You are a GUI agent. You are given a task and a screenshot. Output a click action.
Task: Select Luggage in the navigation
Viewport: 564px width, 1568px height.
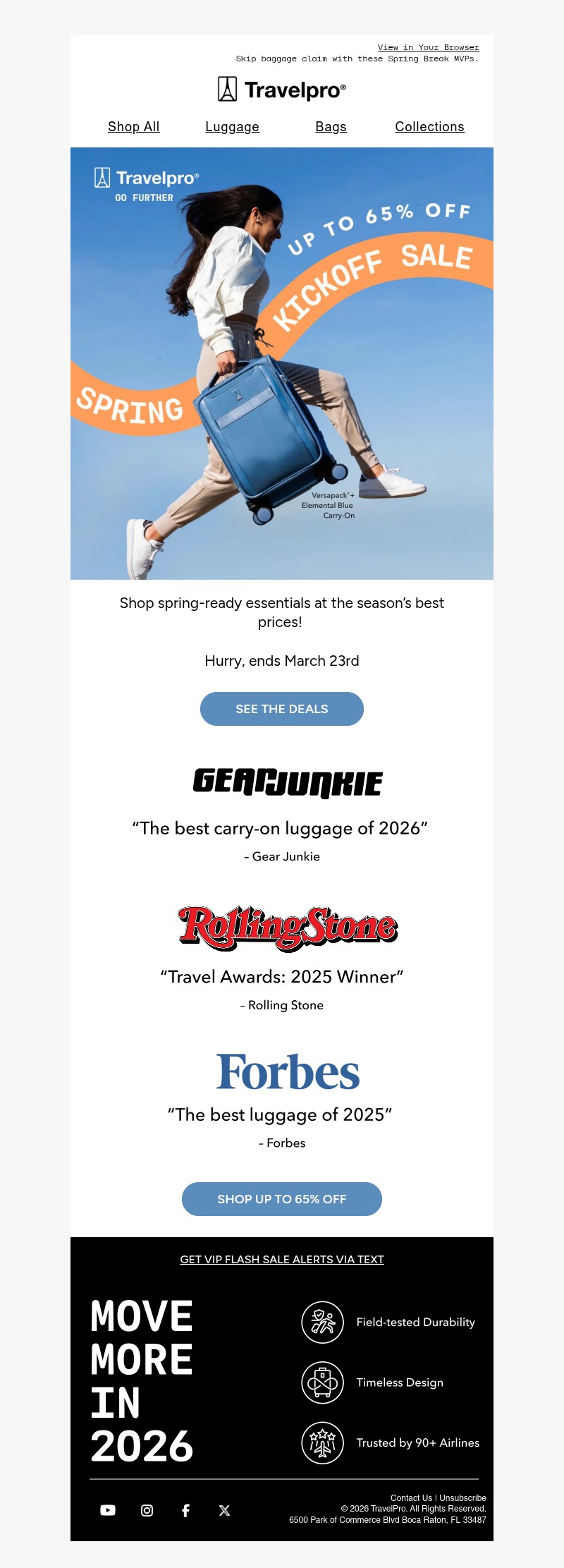point(232,127)
